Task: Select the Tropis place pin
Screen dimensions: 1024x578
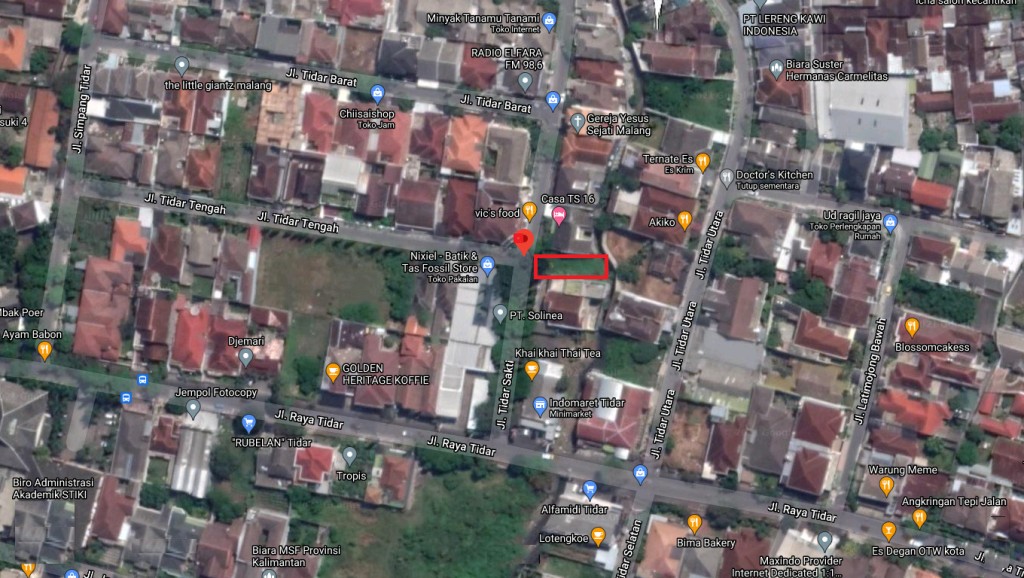Action: point(349,456)
